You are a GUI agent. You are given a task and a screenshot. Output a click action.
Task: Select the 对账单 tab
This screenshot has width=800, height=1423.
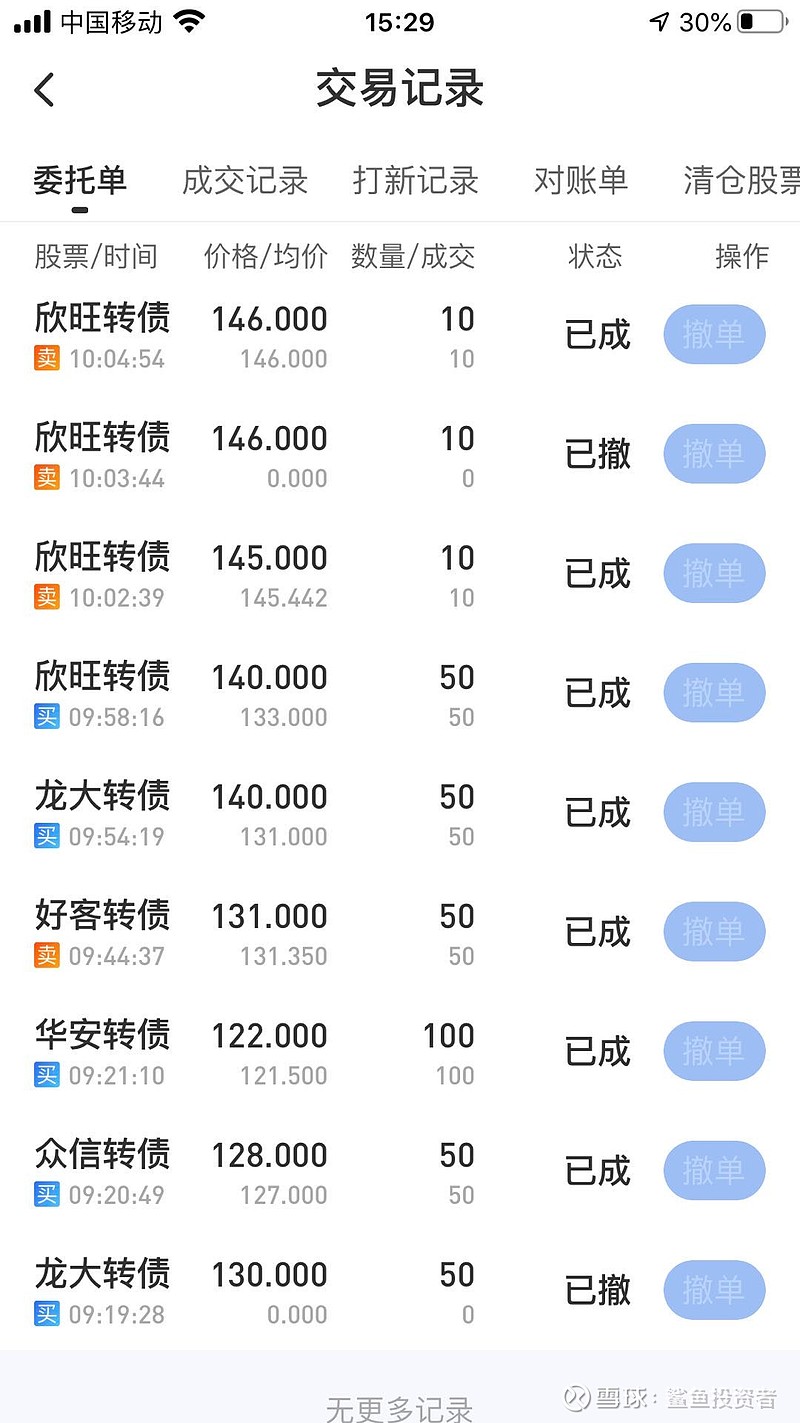(581, 181)
